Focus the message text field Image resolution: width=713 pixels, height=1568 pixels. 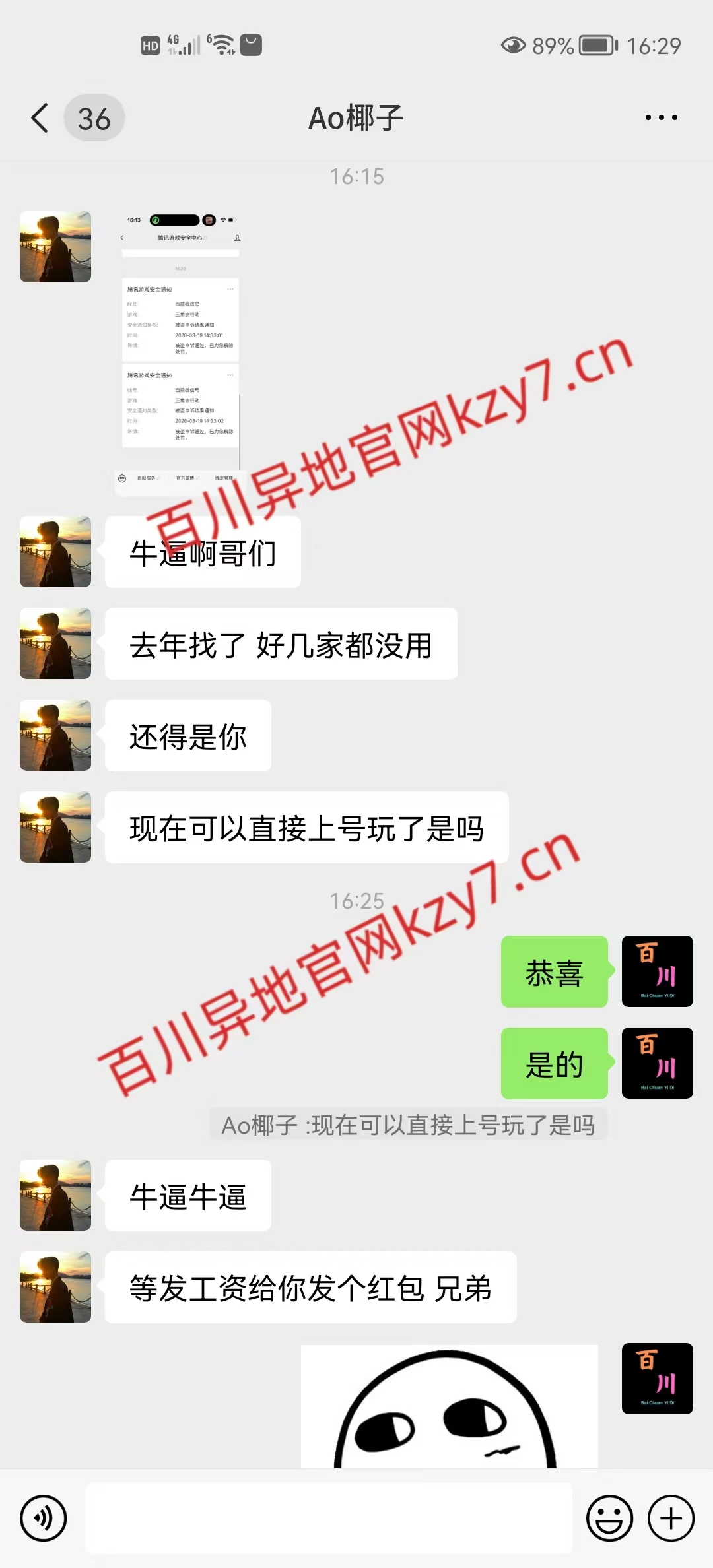pyautogui.click(x=329, y=1518)
